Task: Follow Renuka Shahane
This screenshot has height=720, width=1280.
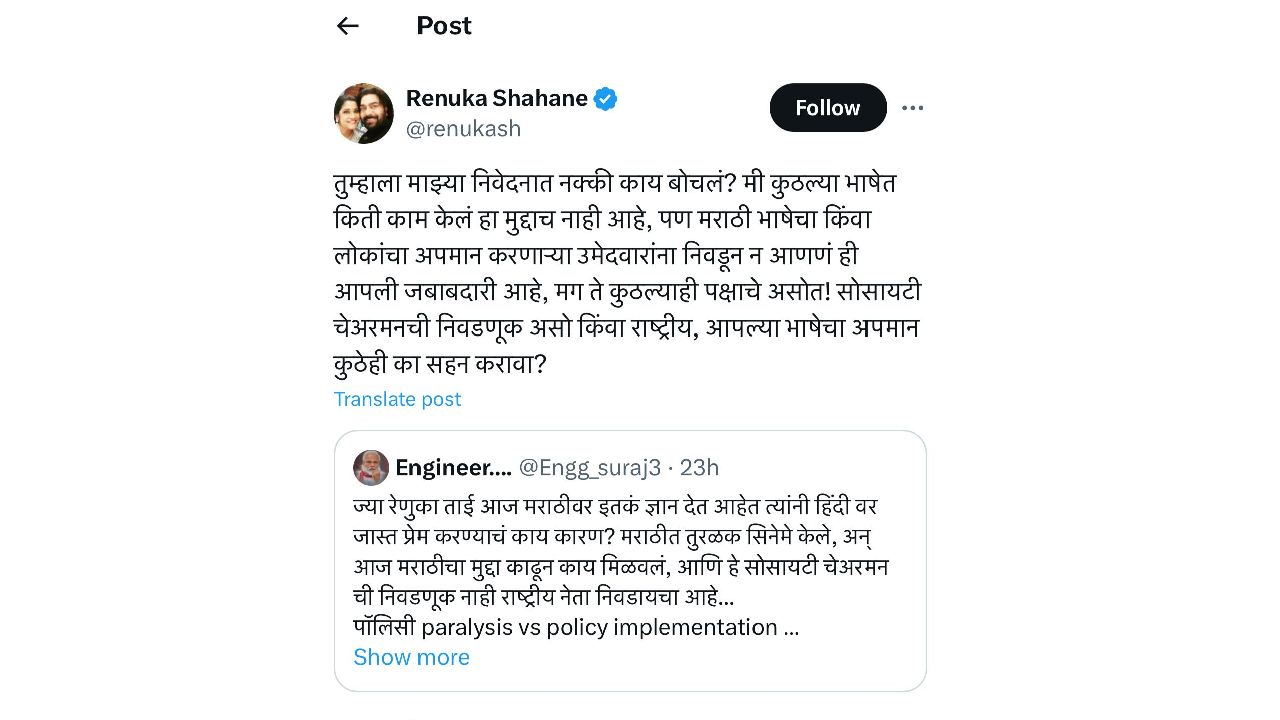Action: click(x=827, y=108)
